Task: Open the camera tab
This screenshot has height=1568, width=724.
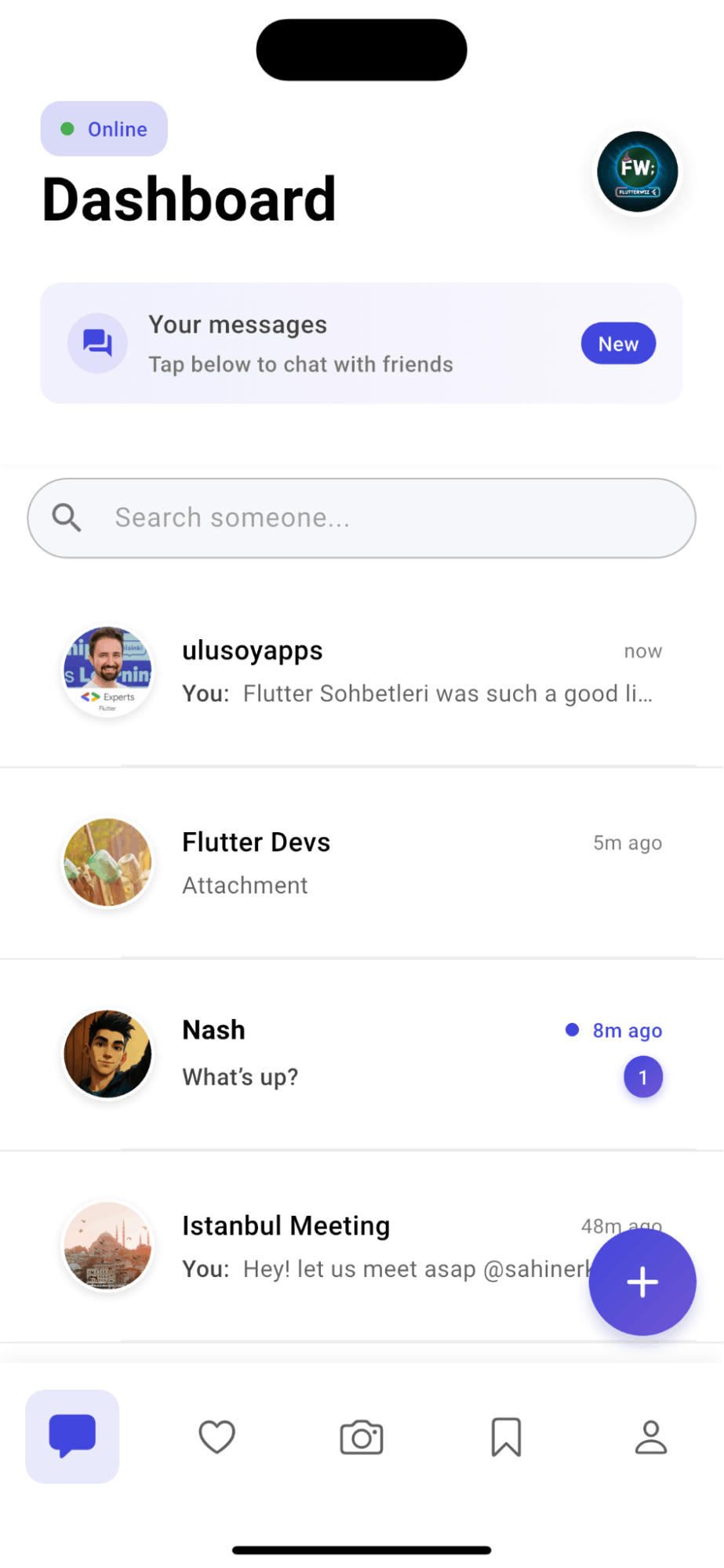Action: (362, 1437)
